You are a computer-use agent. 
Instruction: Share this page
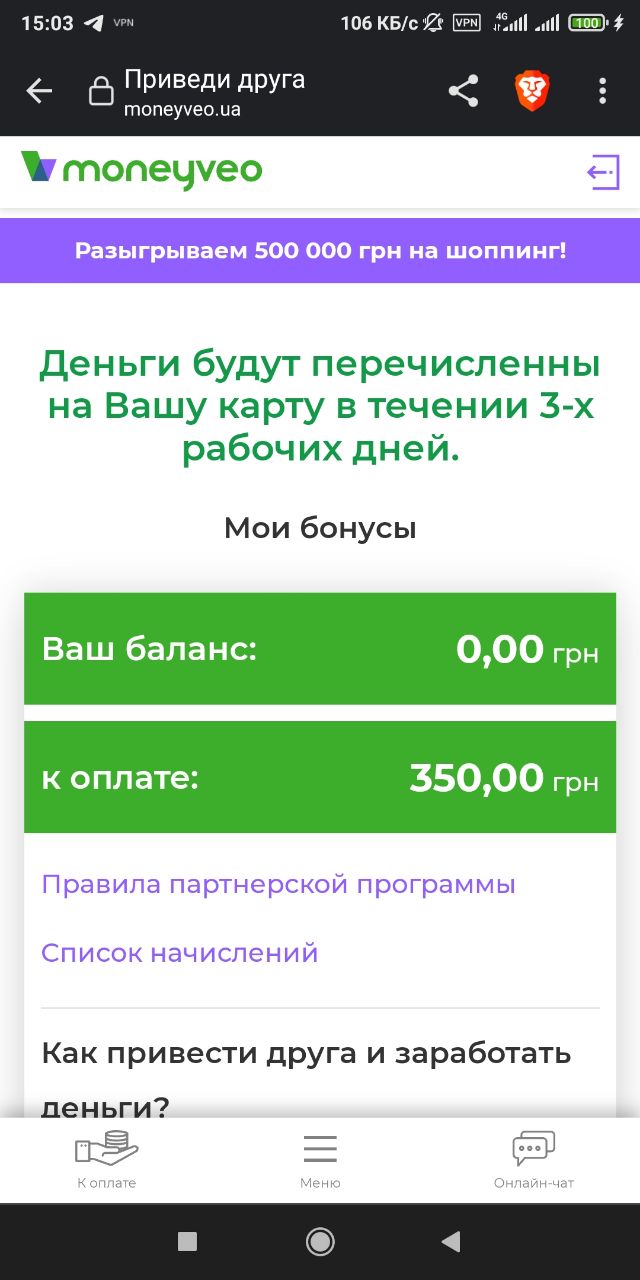tap(463, 92)
